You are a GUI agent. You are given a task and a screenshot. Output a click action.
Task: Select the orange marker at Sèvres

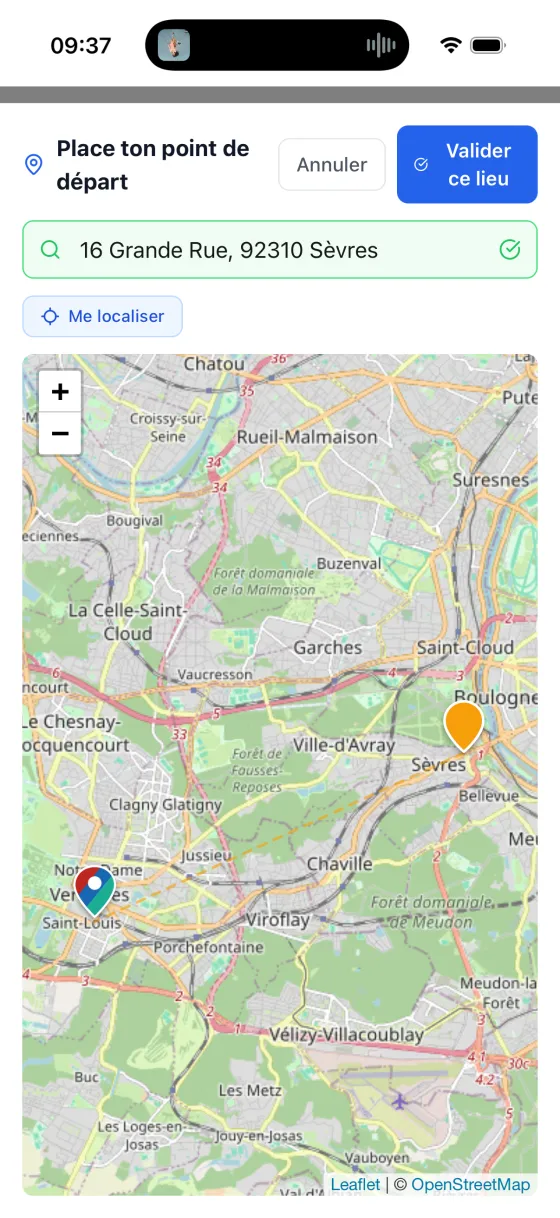click(x=463, y=727)
